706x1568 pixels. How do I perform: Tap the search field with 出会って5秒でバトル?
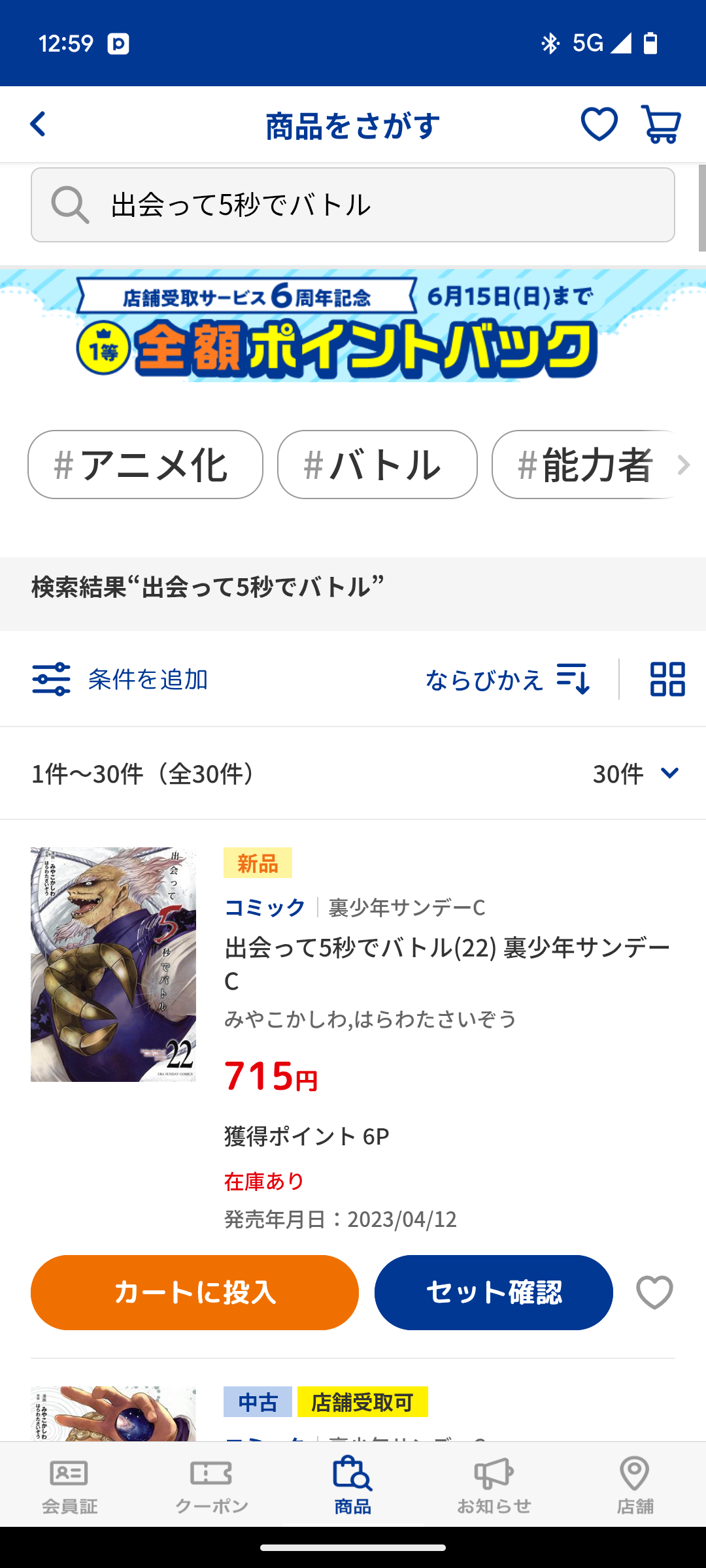pyautogui.click(x=353, y=205)
